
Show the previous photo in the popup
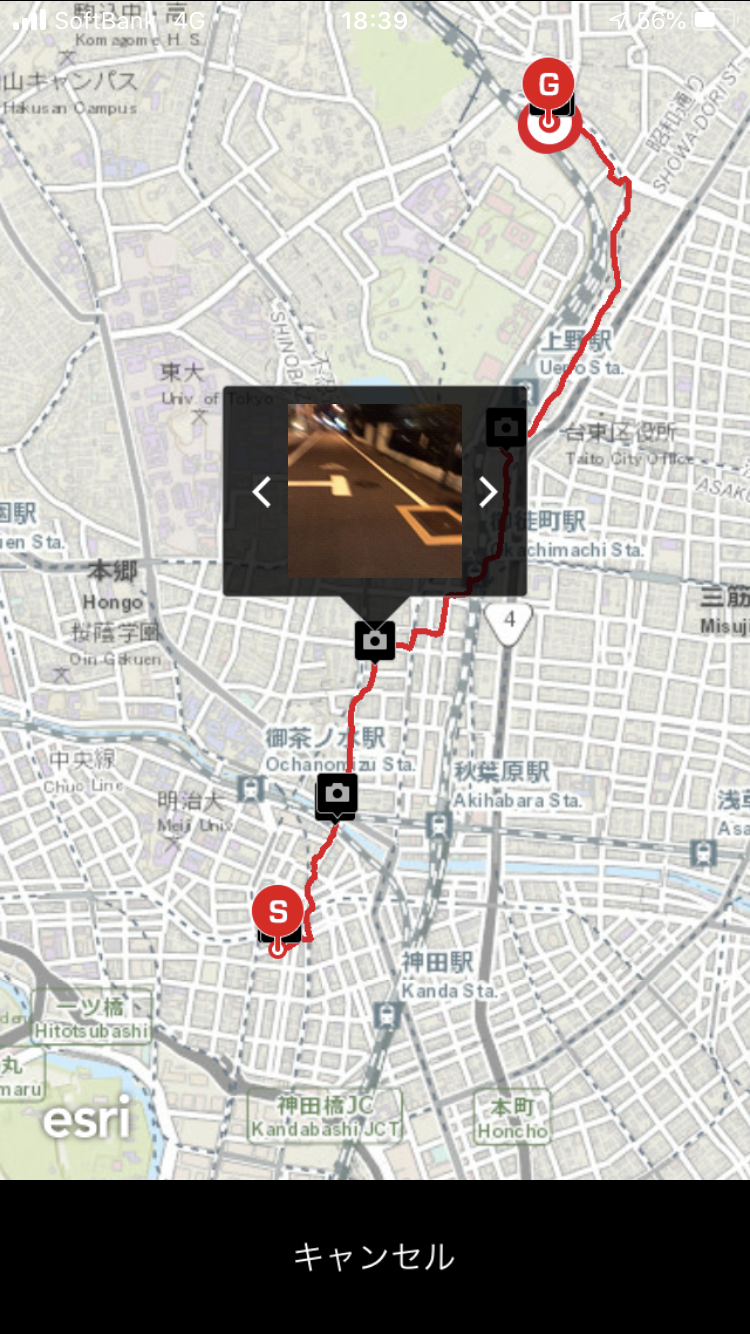coord(262,492)
